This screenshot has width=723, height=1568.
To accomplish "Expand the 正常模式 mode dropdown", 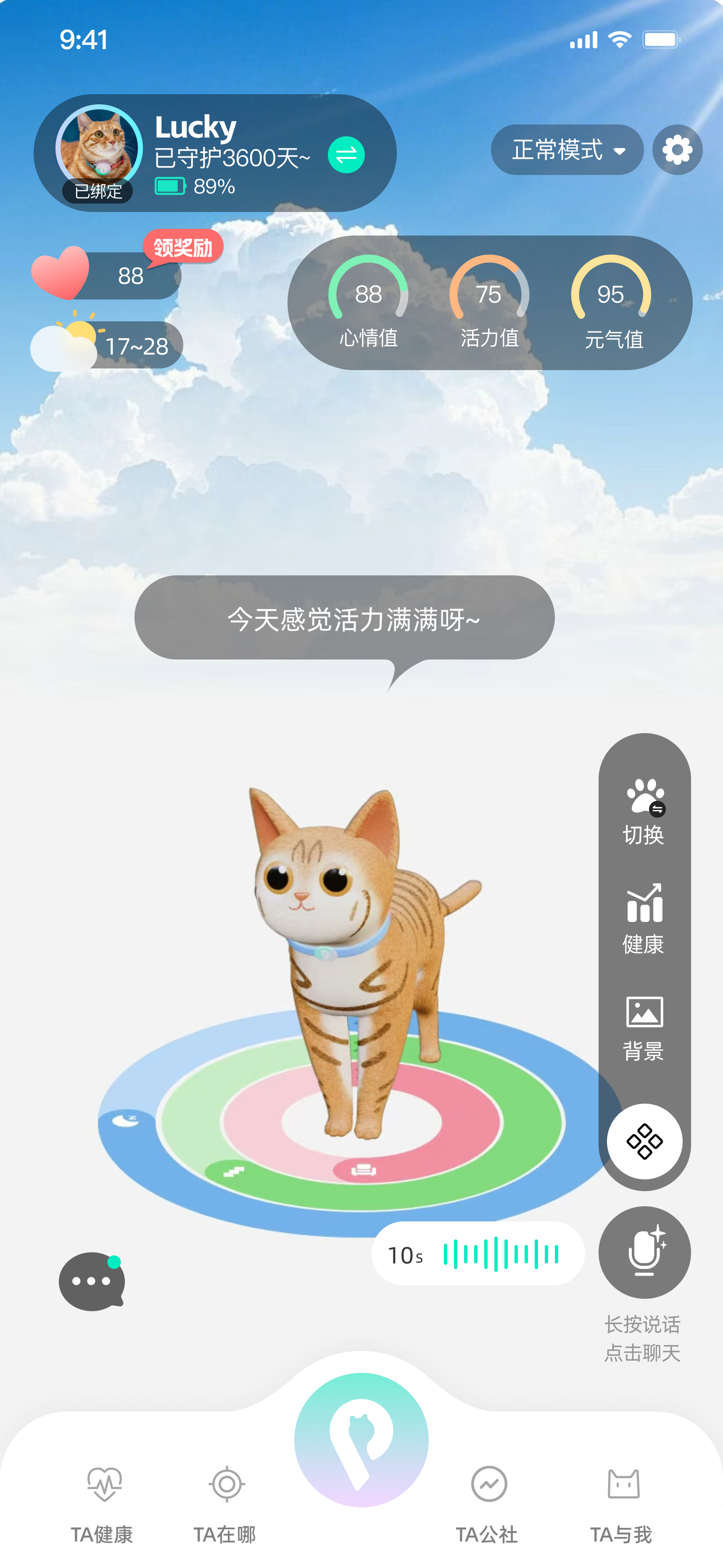I will [x=567, y=150].
